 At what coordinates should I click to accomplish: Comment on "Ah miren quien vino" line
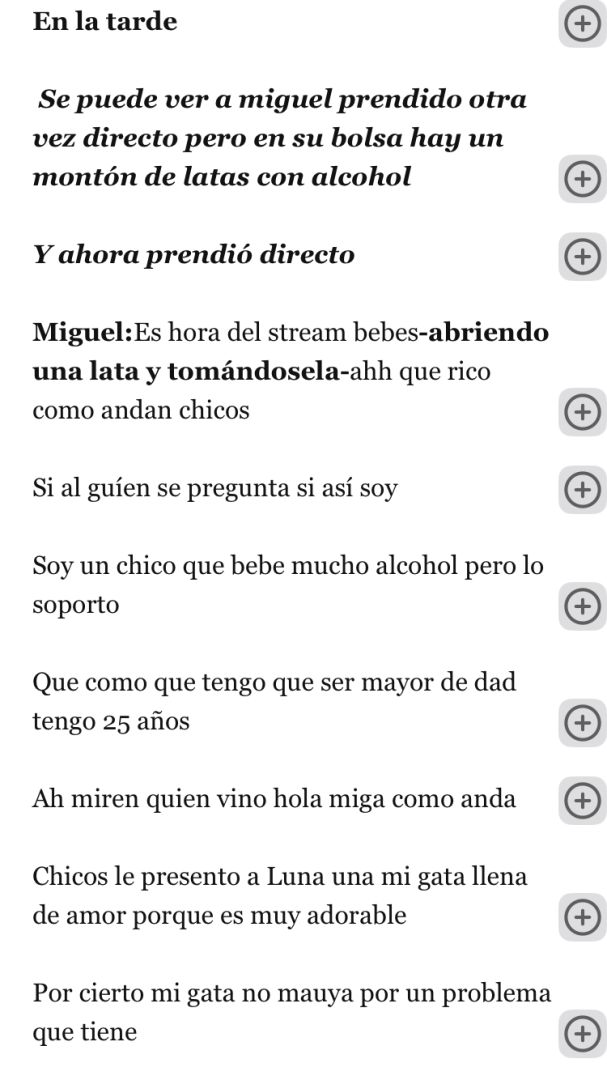point(582,799)
